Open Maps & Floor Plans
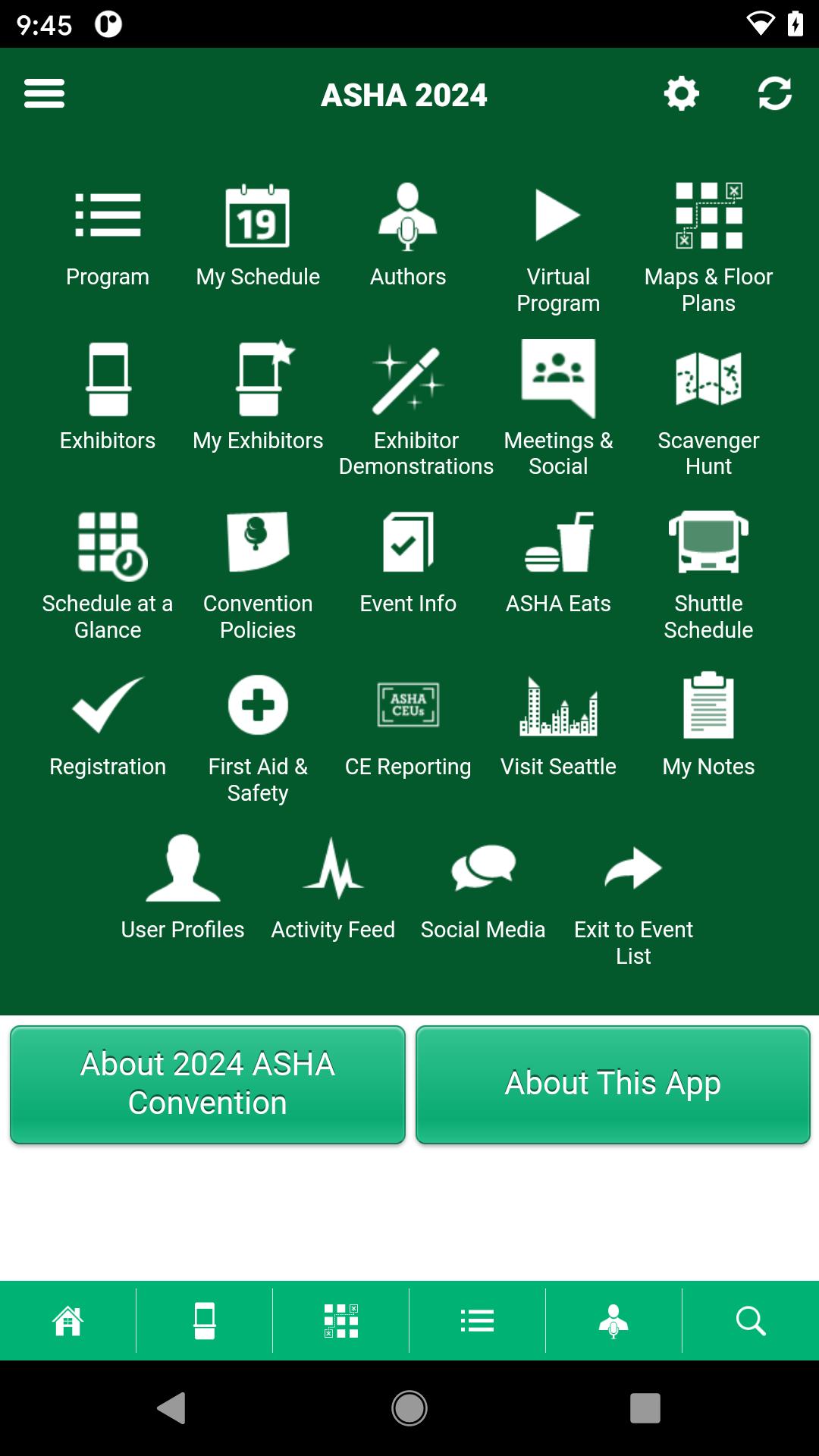This screenshot has height=1456, width=819. pos(708,246)
